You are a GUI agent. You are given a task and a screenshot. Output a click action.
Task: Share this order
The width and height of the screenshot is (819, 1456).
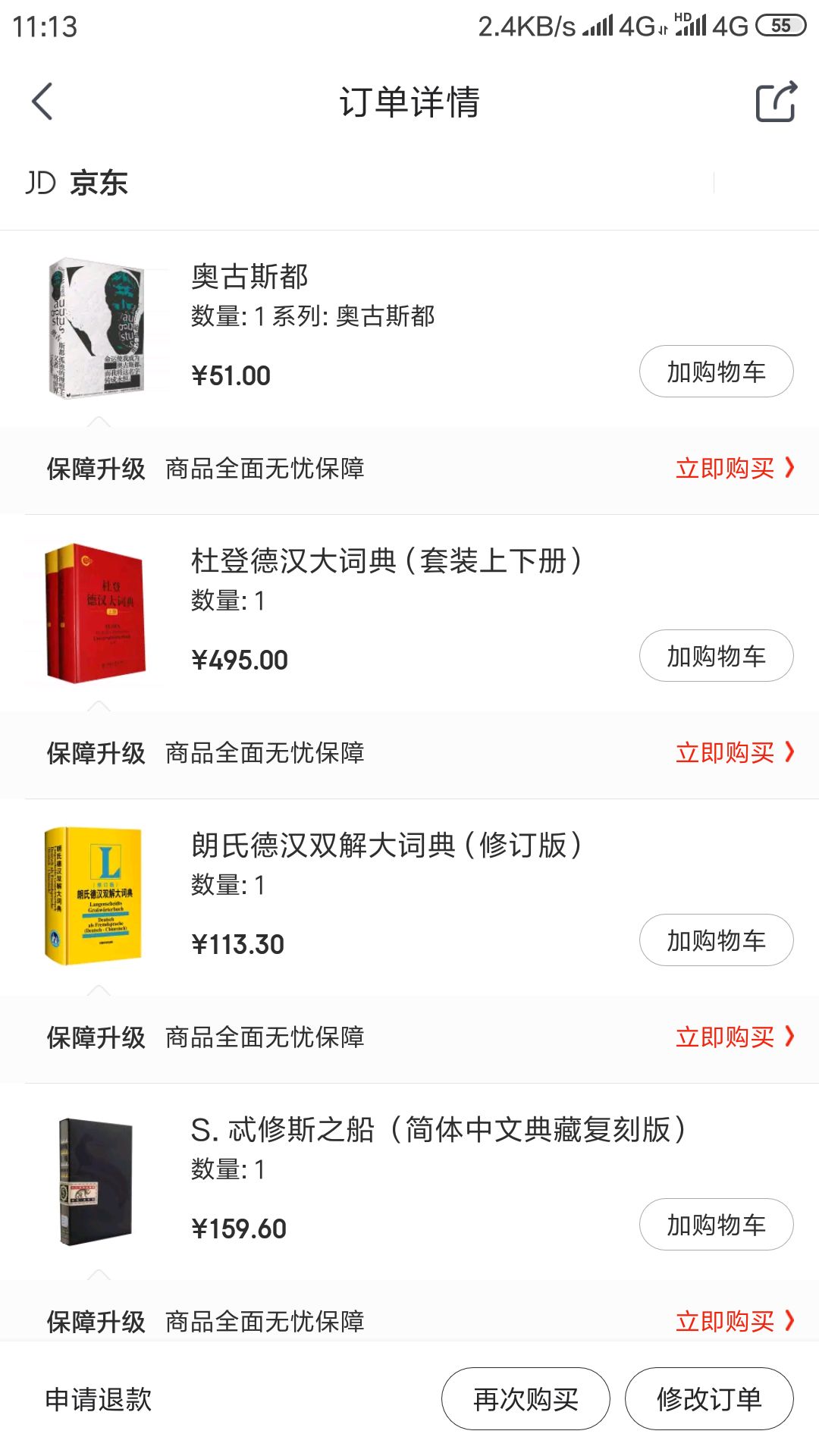pos(776,102)
